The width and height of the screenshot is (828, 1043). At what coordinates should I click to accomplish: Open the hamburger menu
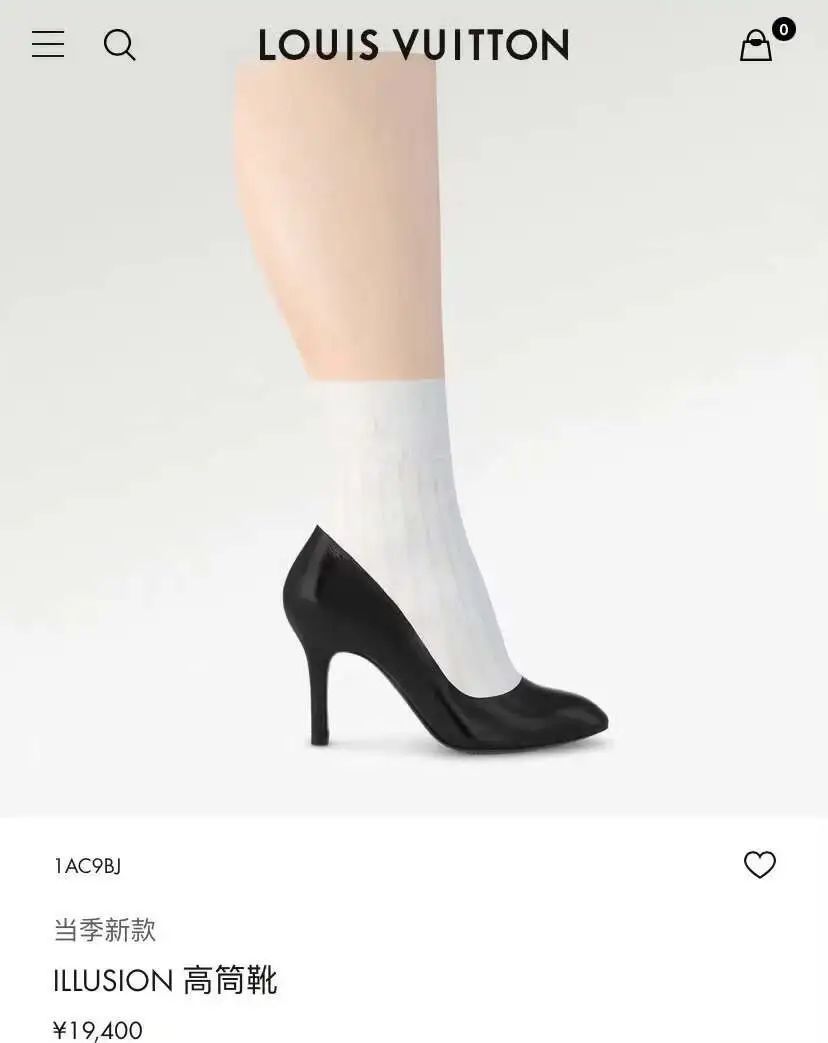tap(48, 44)
